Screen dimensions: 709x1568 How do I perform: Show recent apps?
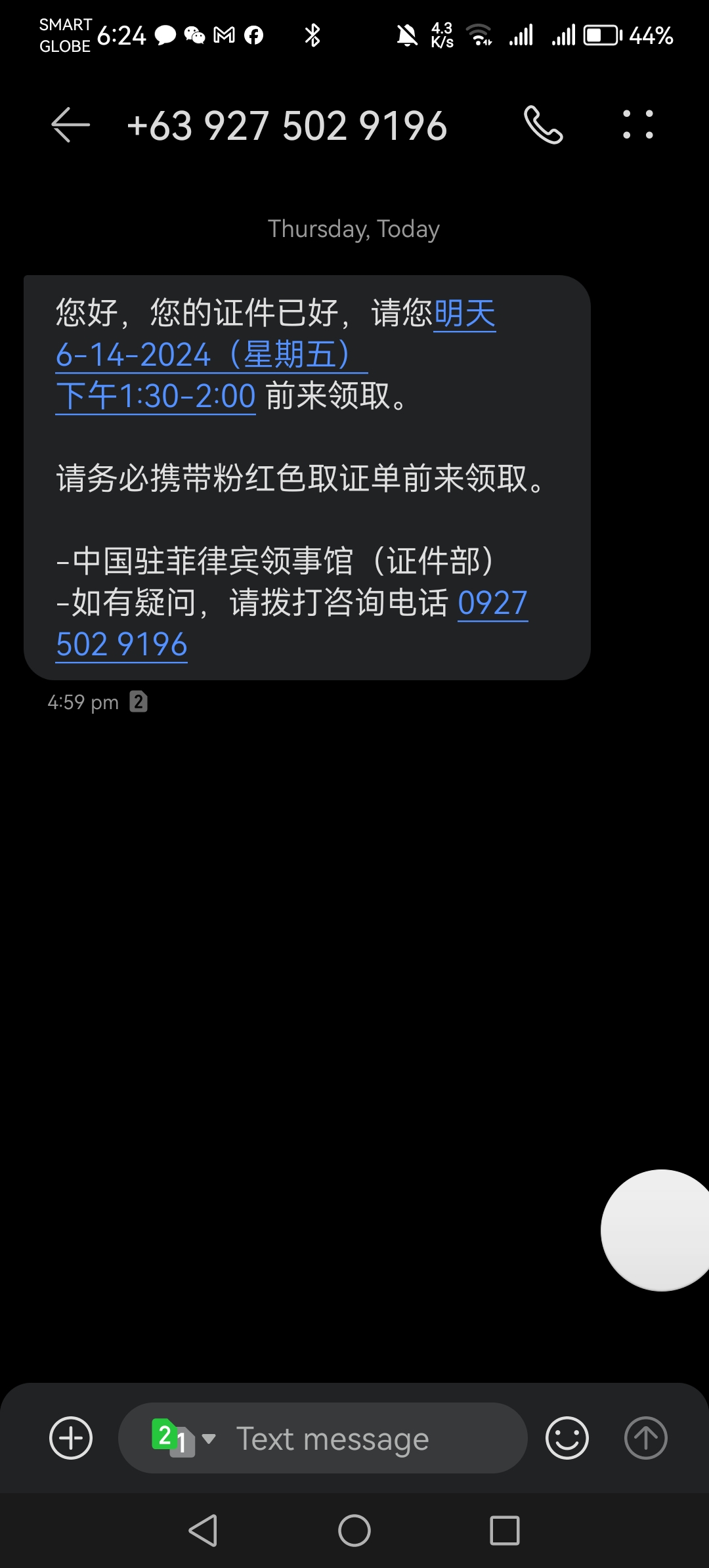(505, 1531)
